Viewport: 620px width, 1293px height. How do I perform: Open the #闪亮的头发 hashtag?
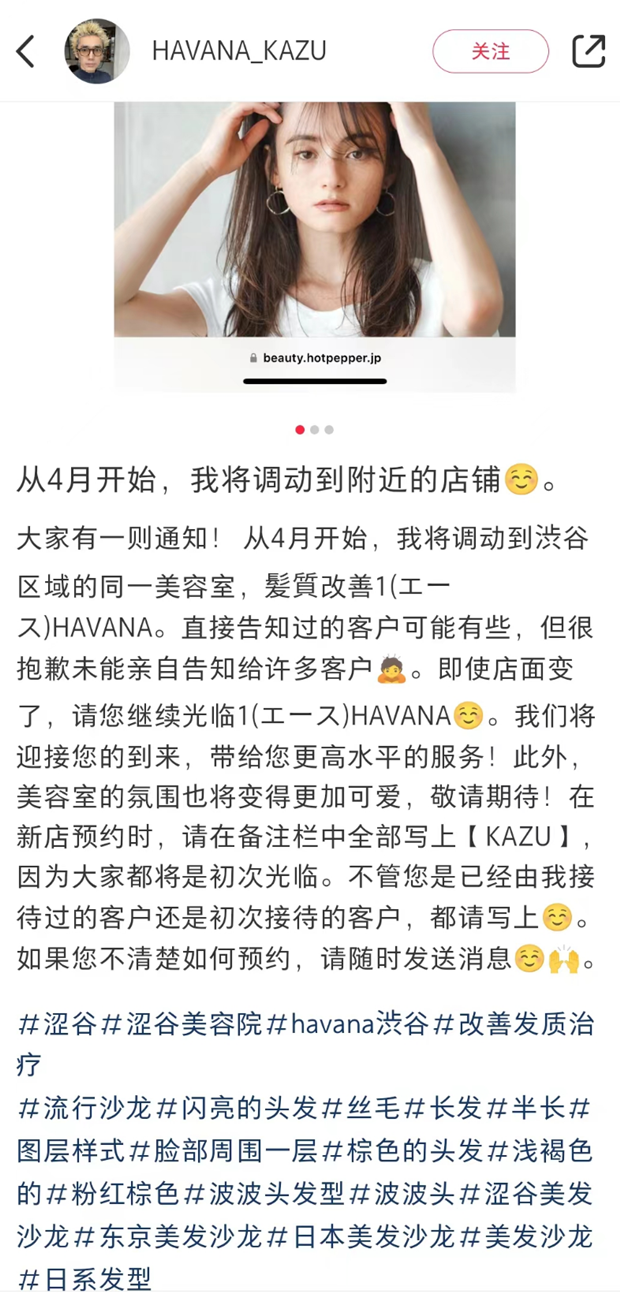click(x=236, y=1108)
